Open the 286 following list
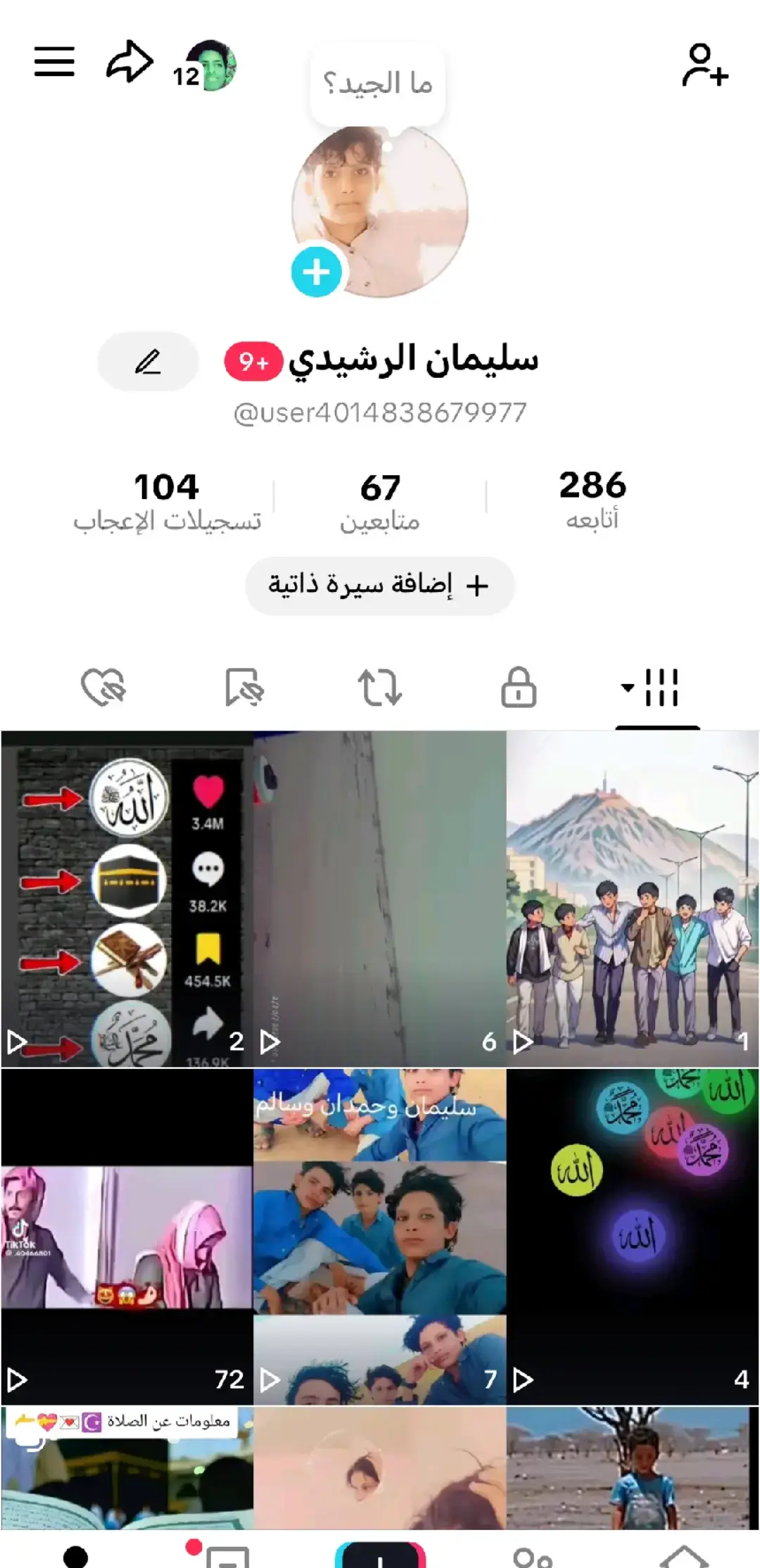 click(593, 498)
